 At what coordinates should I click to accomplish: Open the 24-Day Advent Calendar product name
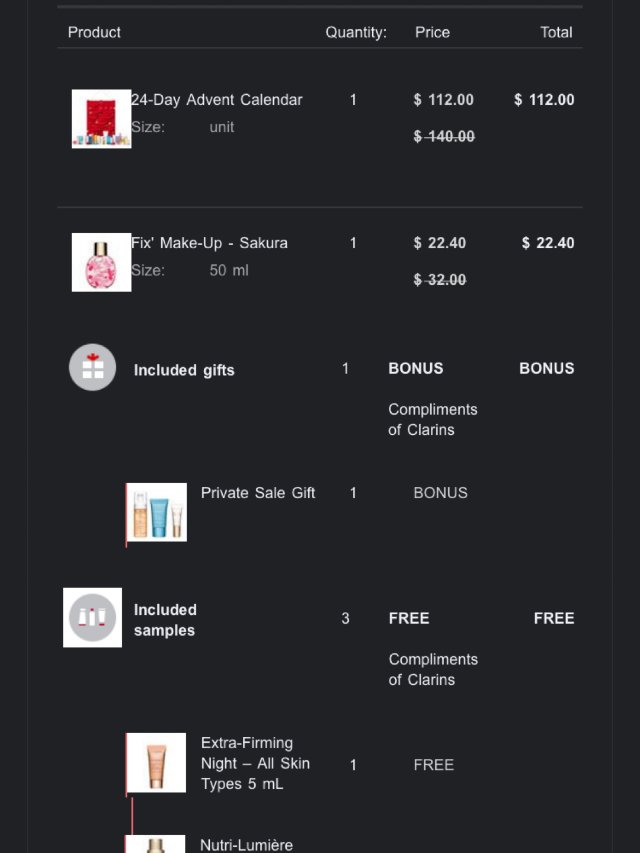pos(217,100)
